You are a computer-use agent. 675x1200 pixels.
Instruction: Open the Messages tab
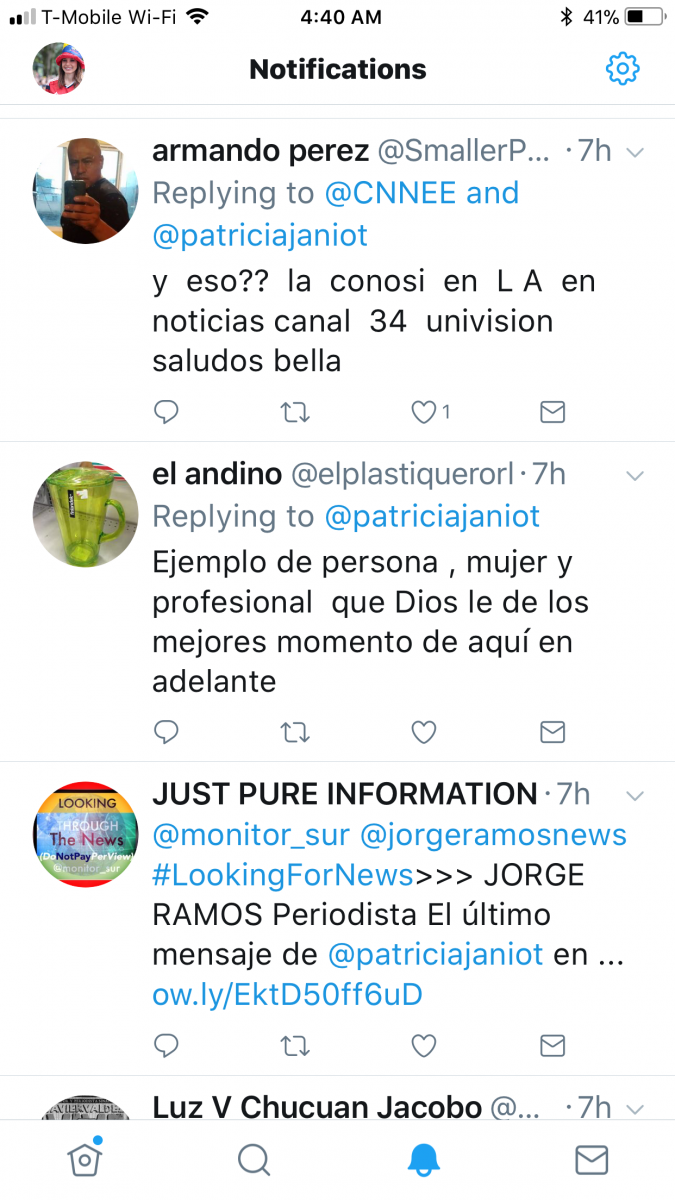pos(592,1159)
